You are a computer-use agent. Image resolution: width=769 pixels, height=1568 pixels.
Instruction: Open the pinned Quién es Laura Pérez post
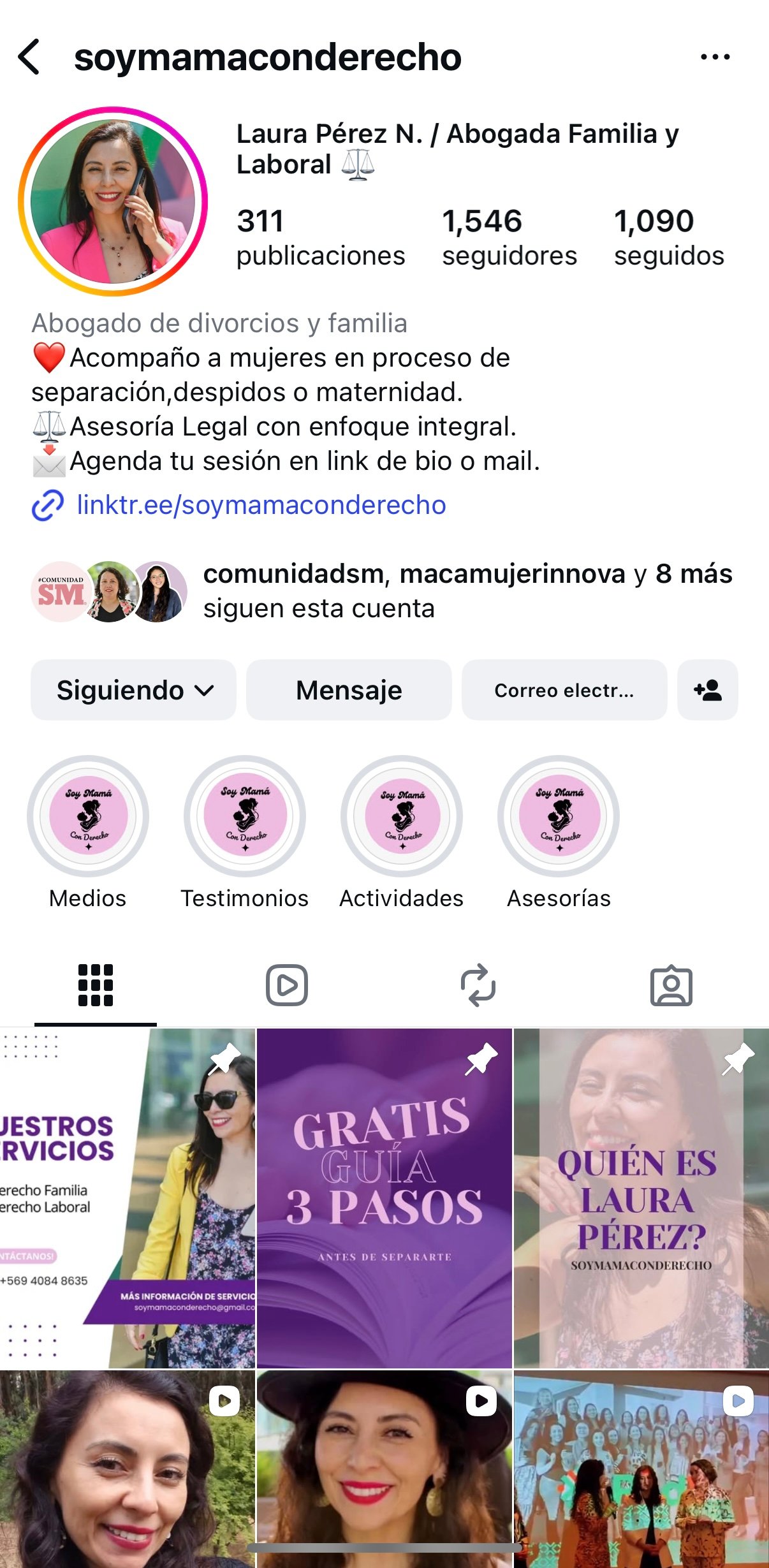tap(641, 1198)
